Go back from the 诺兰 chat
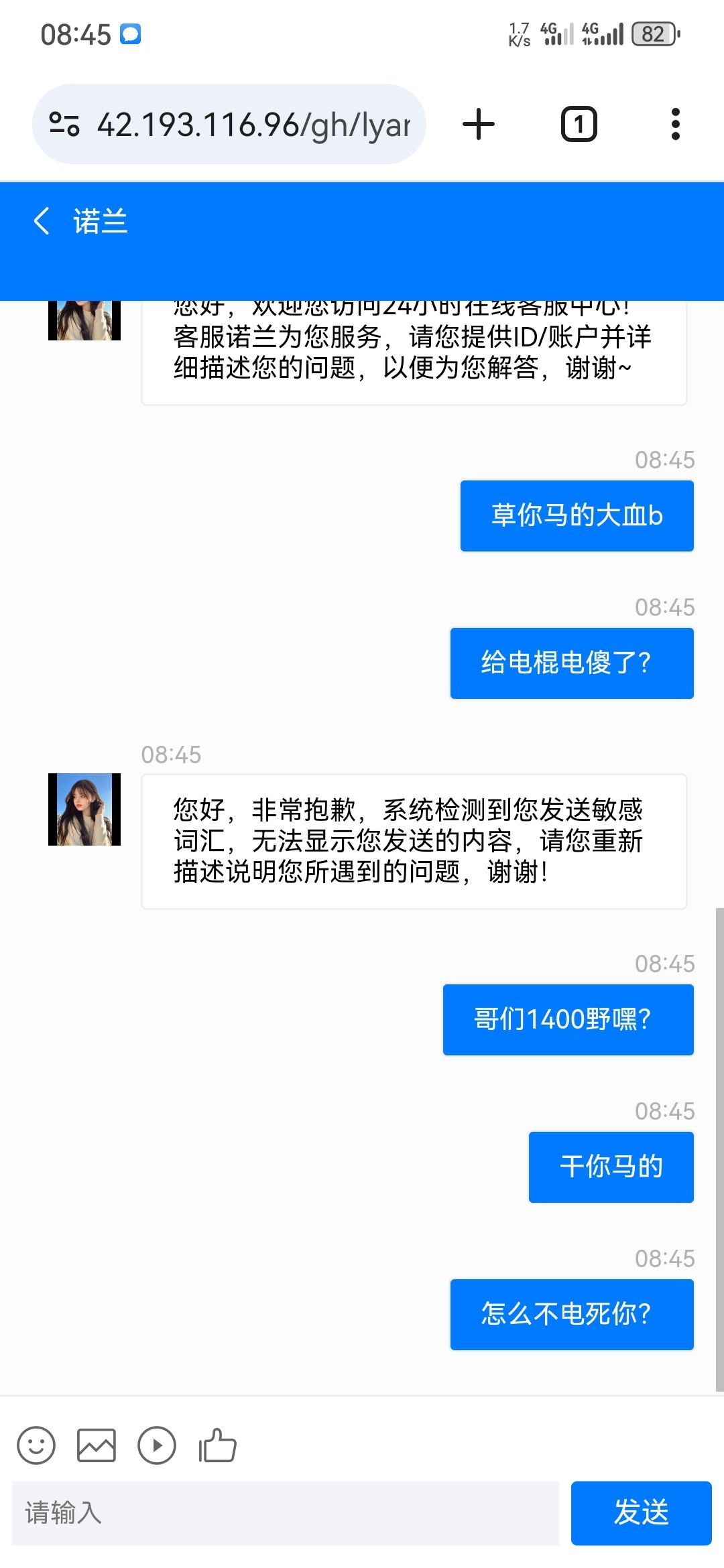The height and width of the screenshot is (1568, 724). 42,221
